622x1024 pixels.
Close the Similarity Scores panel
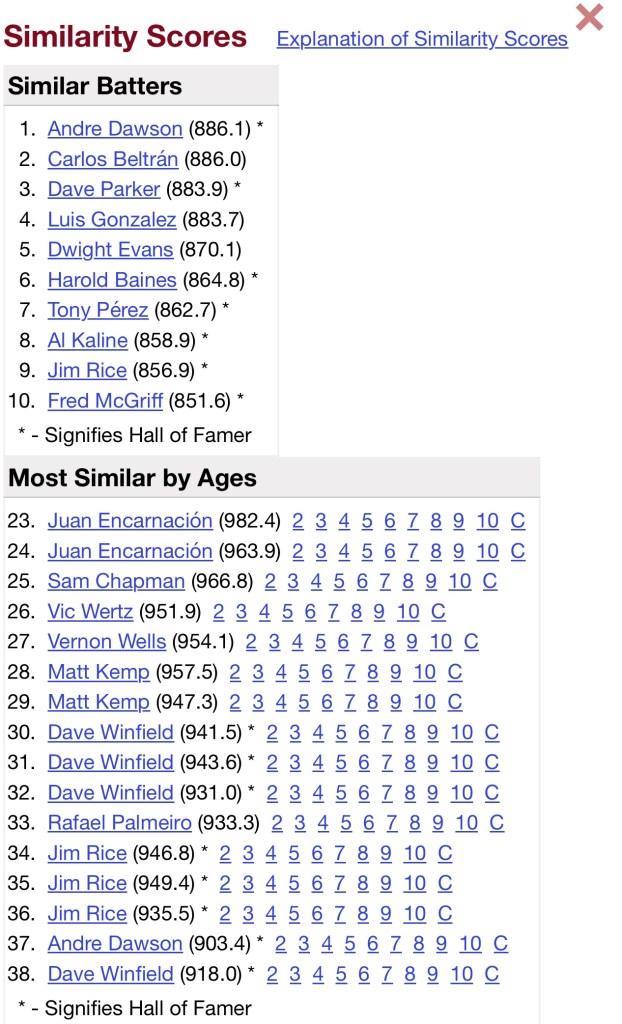pyautogui.click(x=590, y=17)
